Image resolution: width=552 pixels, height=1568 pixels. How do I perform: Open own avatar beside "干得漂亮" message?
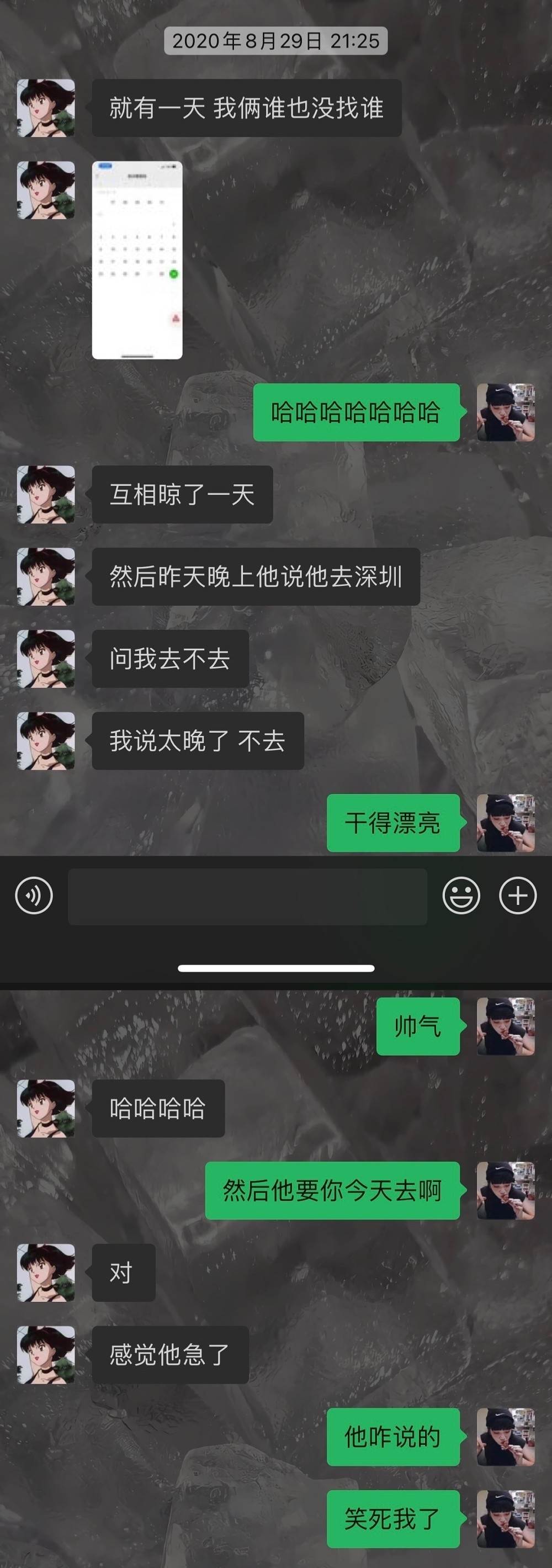pos(505,823)
